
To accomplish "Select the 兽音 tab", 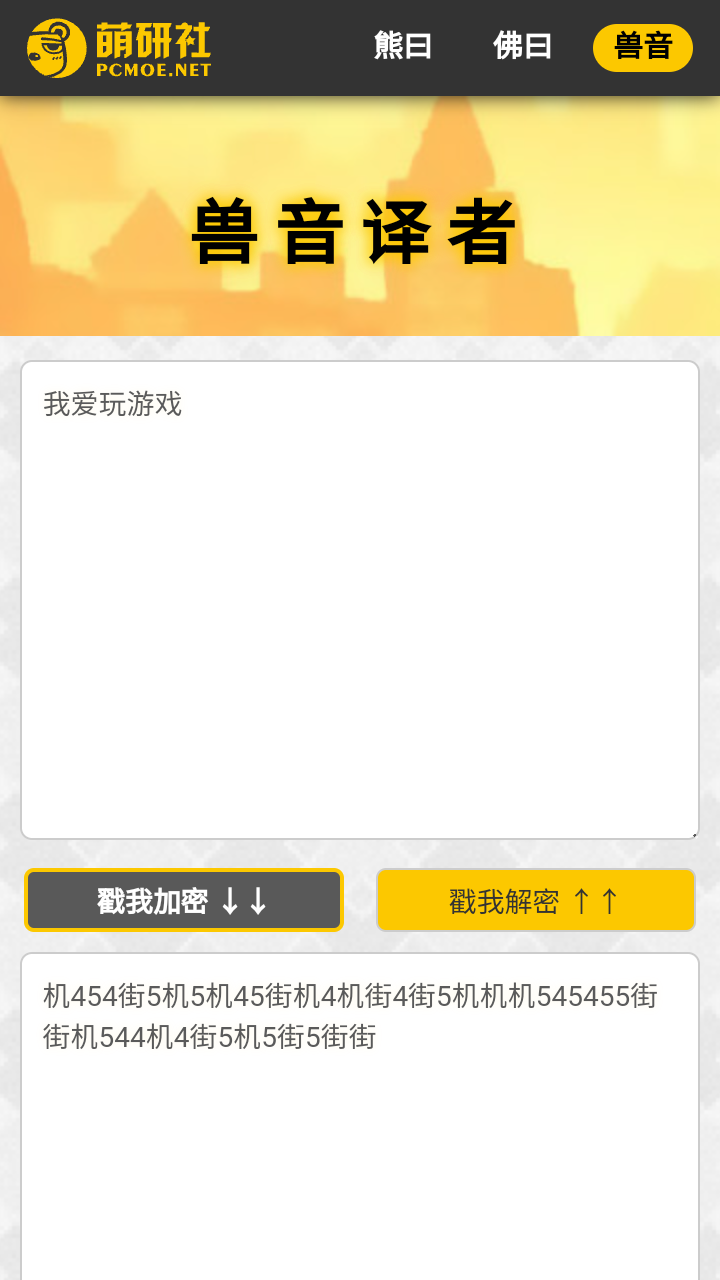I will 642,47.
